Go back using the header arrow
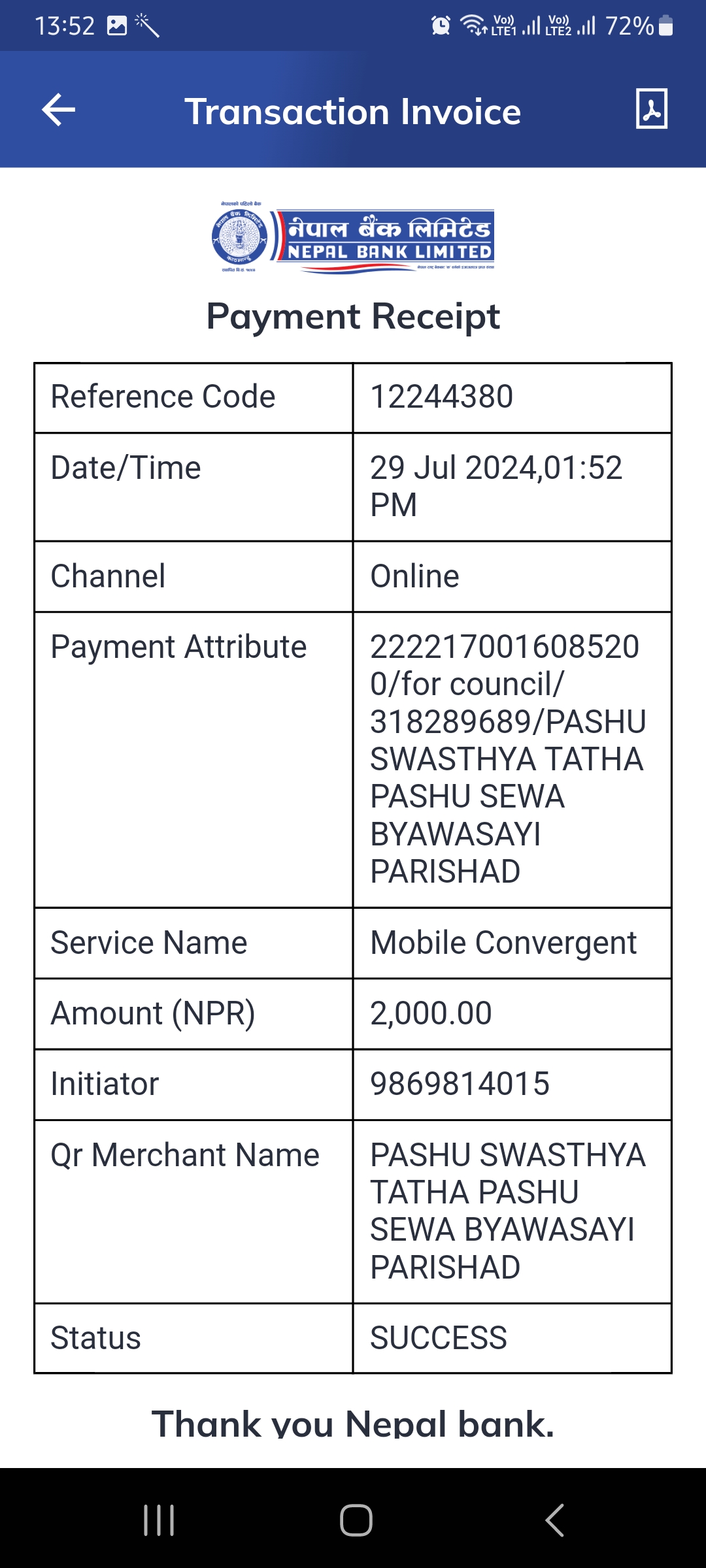 pyautogui.click(x=59, y=110)
